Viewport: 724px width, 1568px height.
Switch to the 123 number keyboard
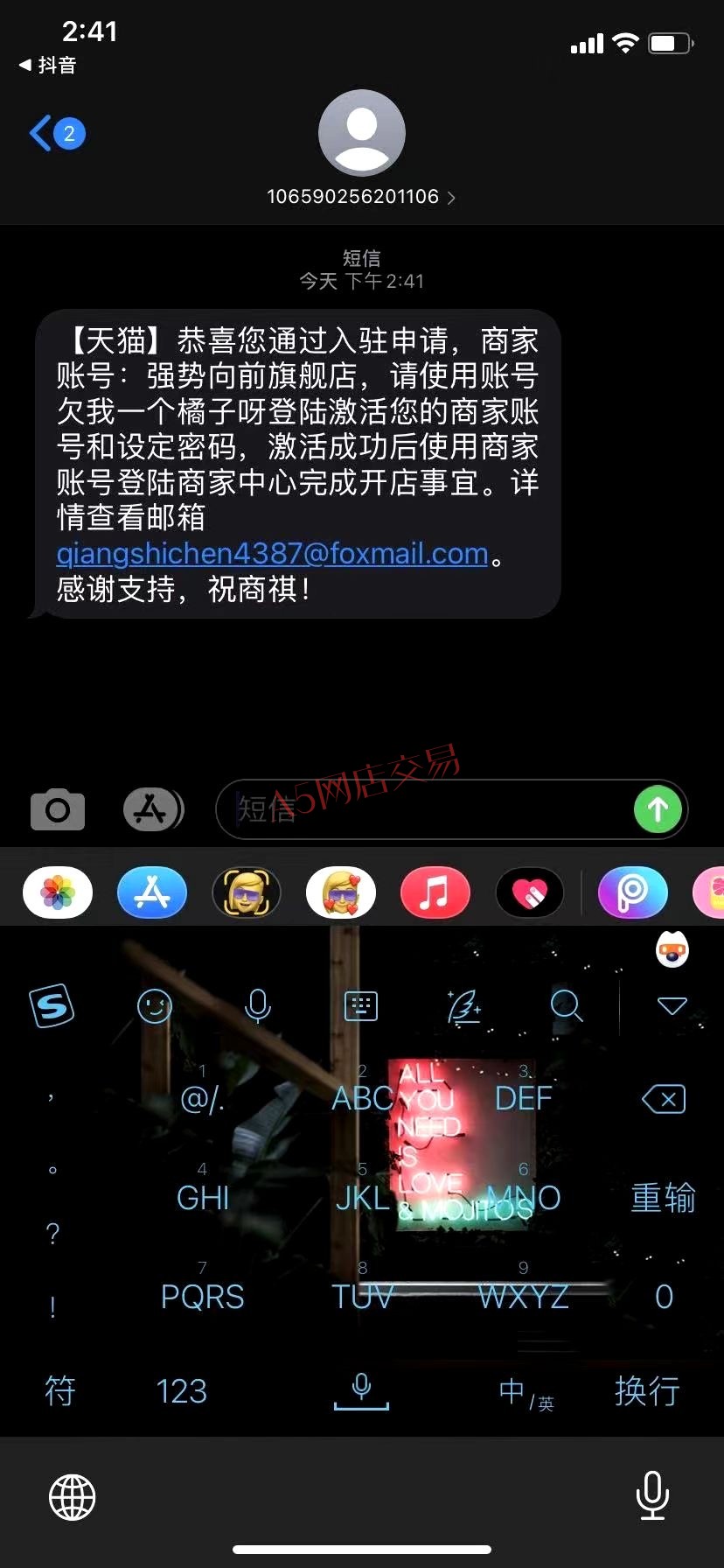pyautogui.click(x=181, y=1391)
